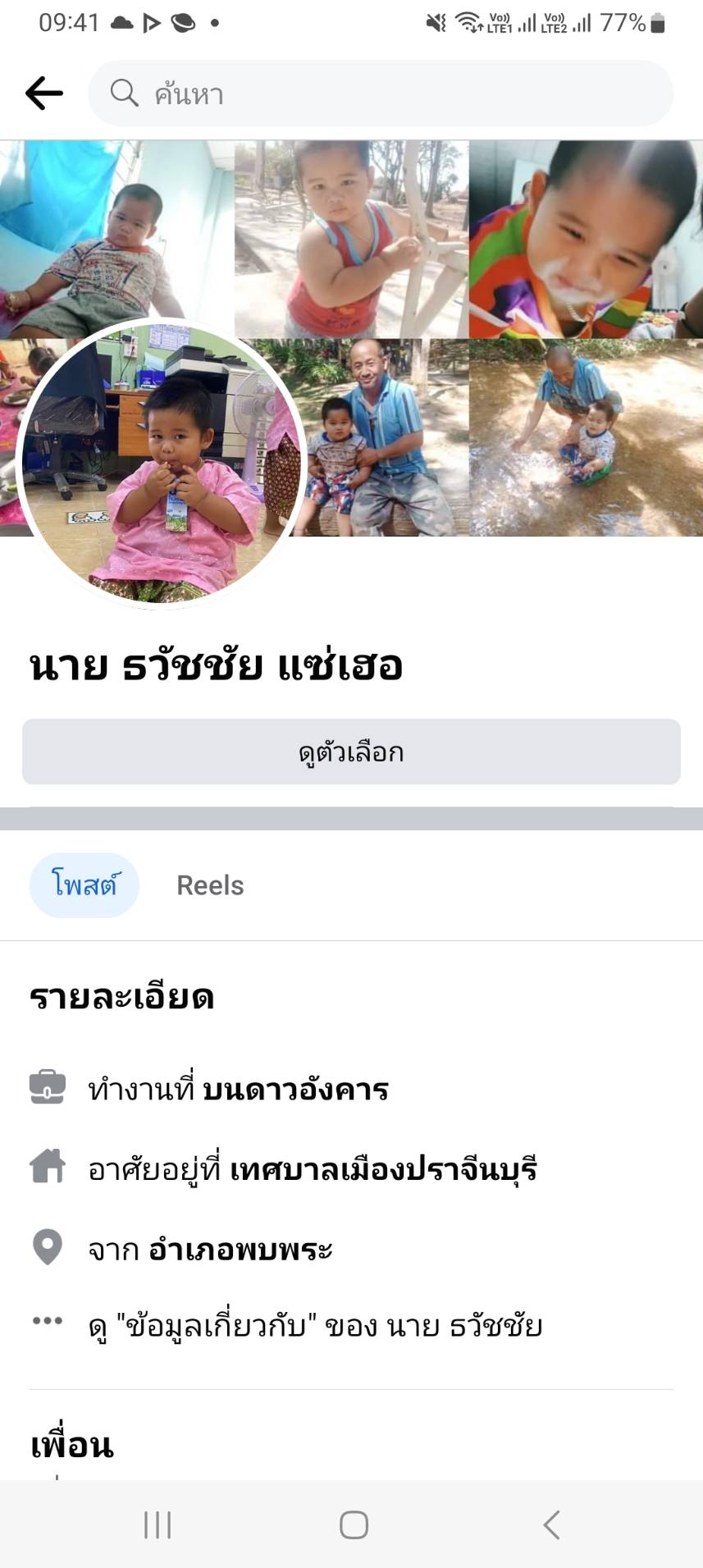
Task: View the circular profile picture
Action: pos(162,464)
